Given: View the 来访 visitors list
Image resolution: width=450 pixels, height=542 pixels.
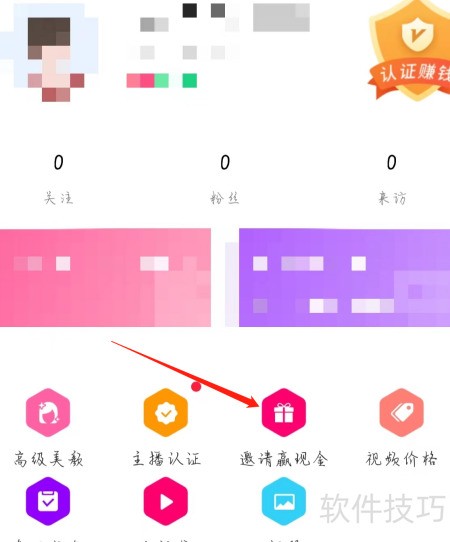Looking at the screenshot, I should click(x=392, y=179).
